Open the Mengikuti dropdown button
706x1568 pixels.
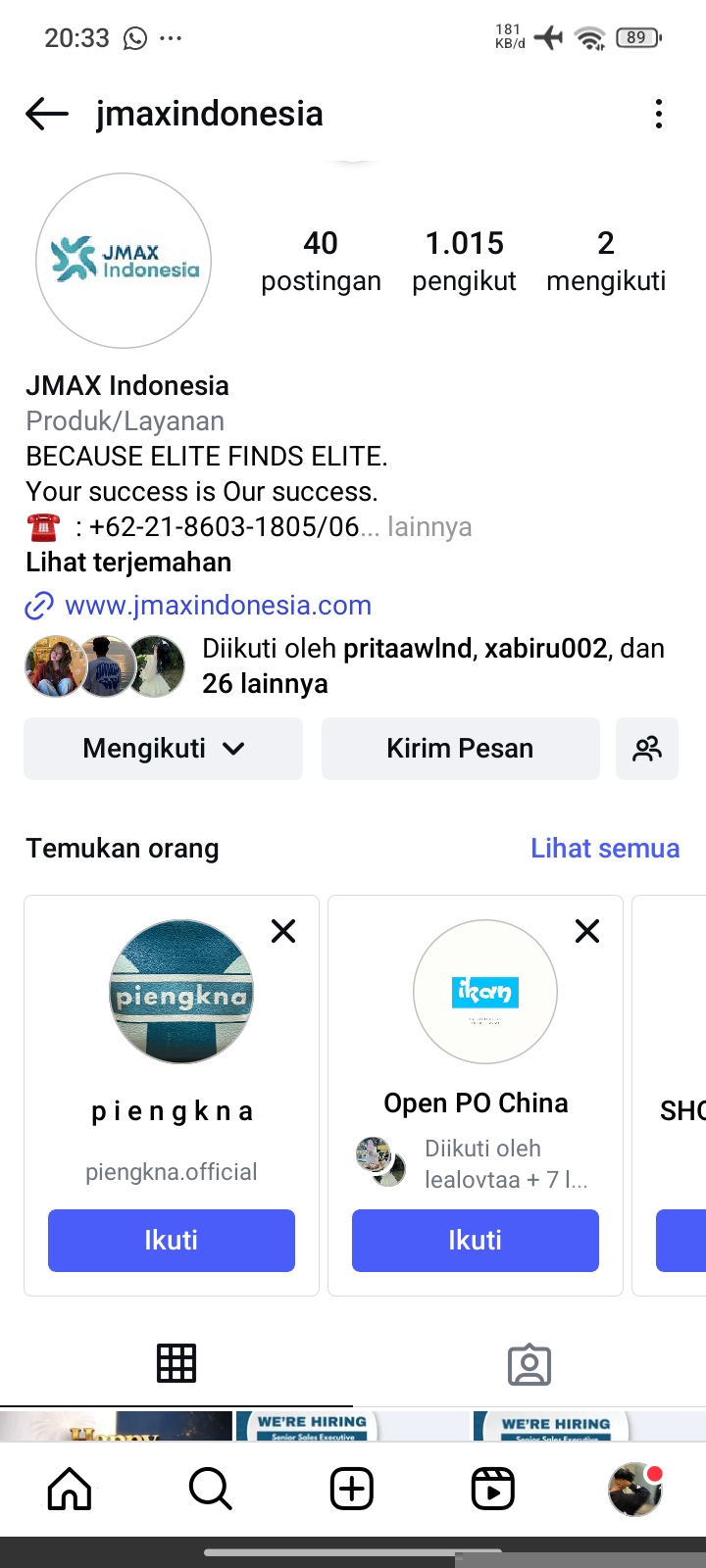click(x=163, y=749)
